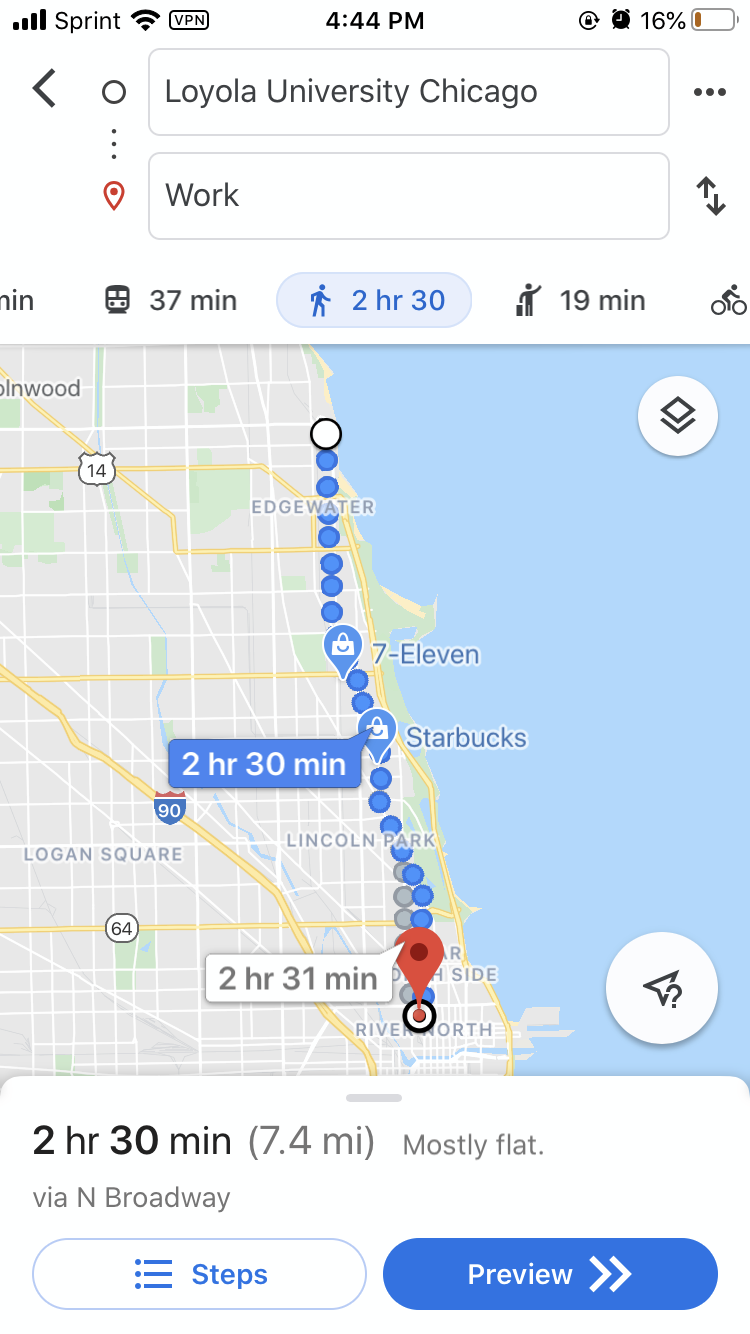
Task: Swap start and destination locations
Action: [710, 195]
